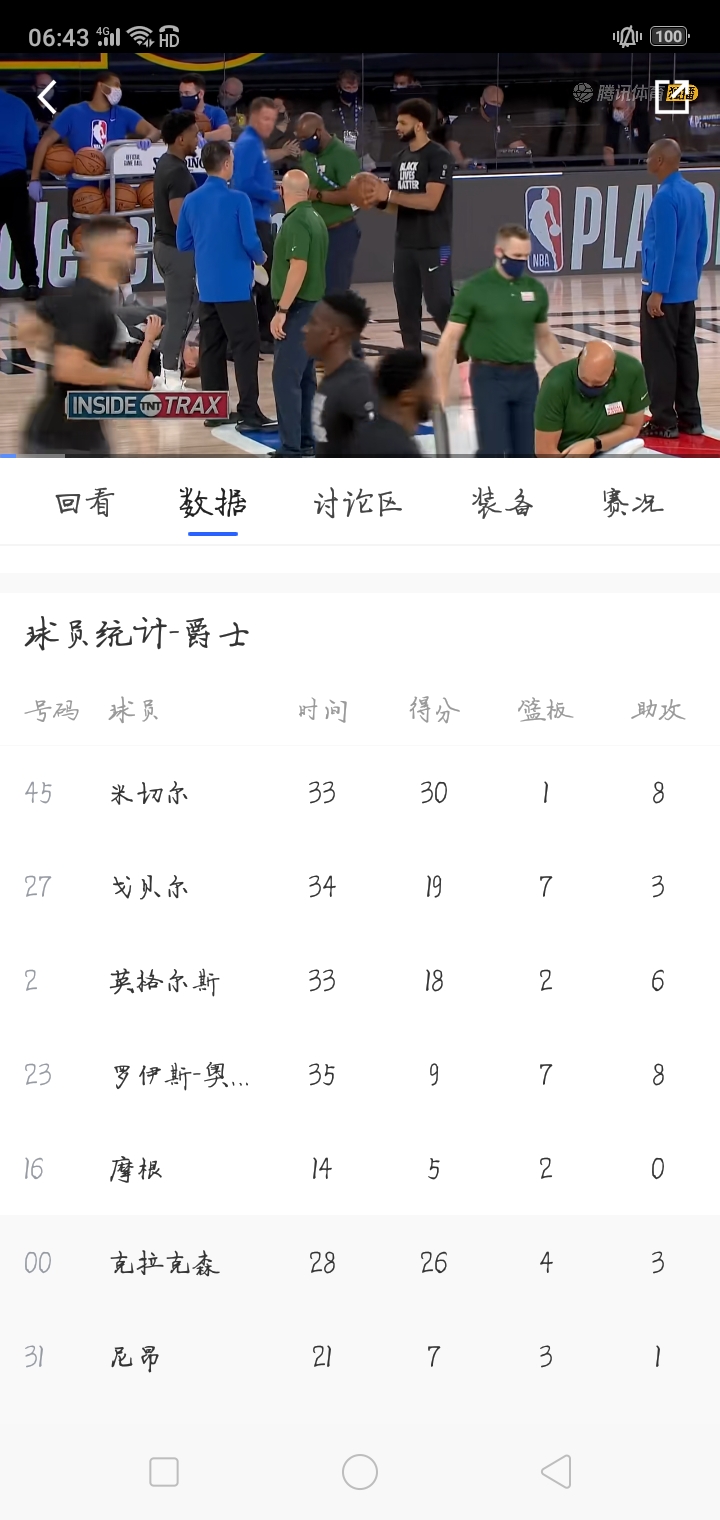Go back using the top-left arrow
The width and height of the screenshot is (720, 1520).
[46, 98]
